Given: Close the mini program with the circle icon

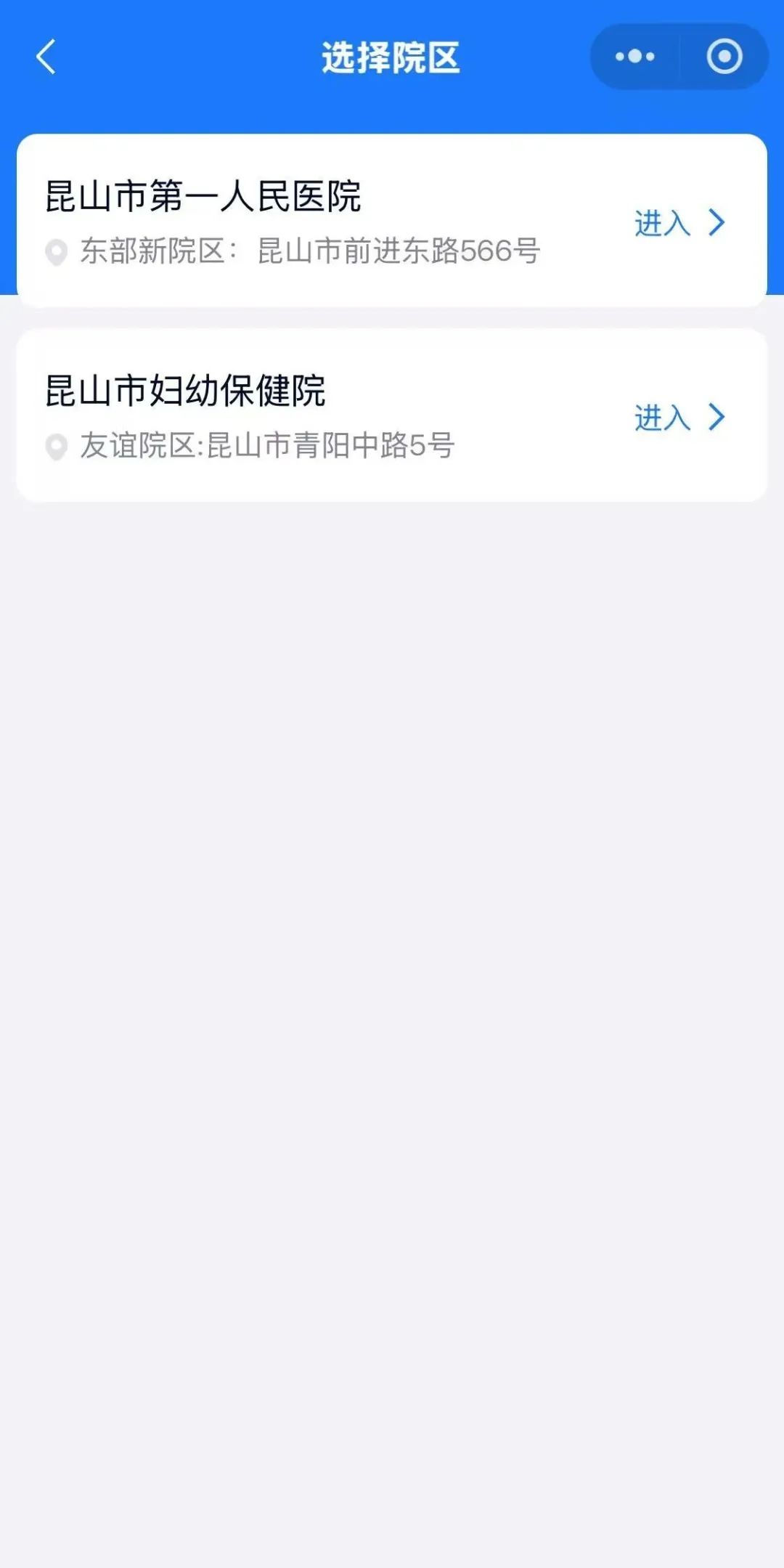Looking at the screenshot, I should pyautogui.click(x=724, y=57).
